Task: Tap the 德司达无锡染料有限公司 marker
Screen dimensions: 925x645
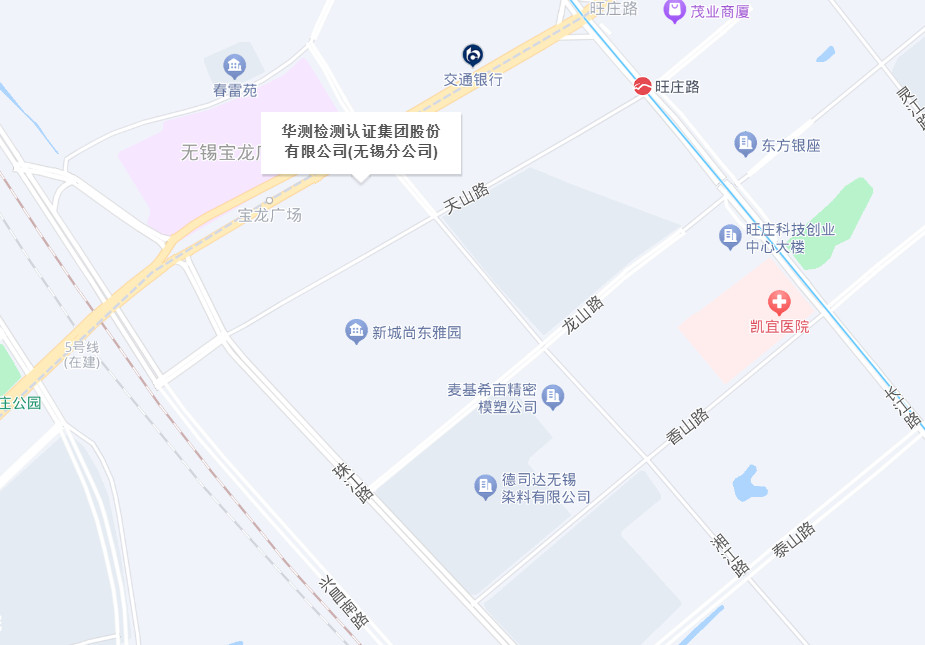Action: [486, 487]
